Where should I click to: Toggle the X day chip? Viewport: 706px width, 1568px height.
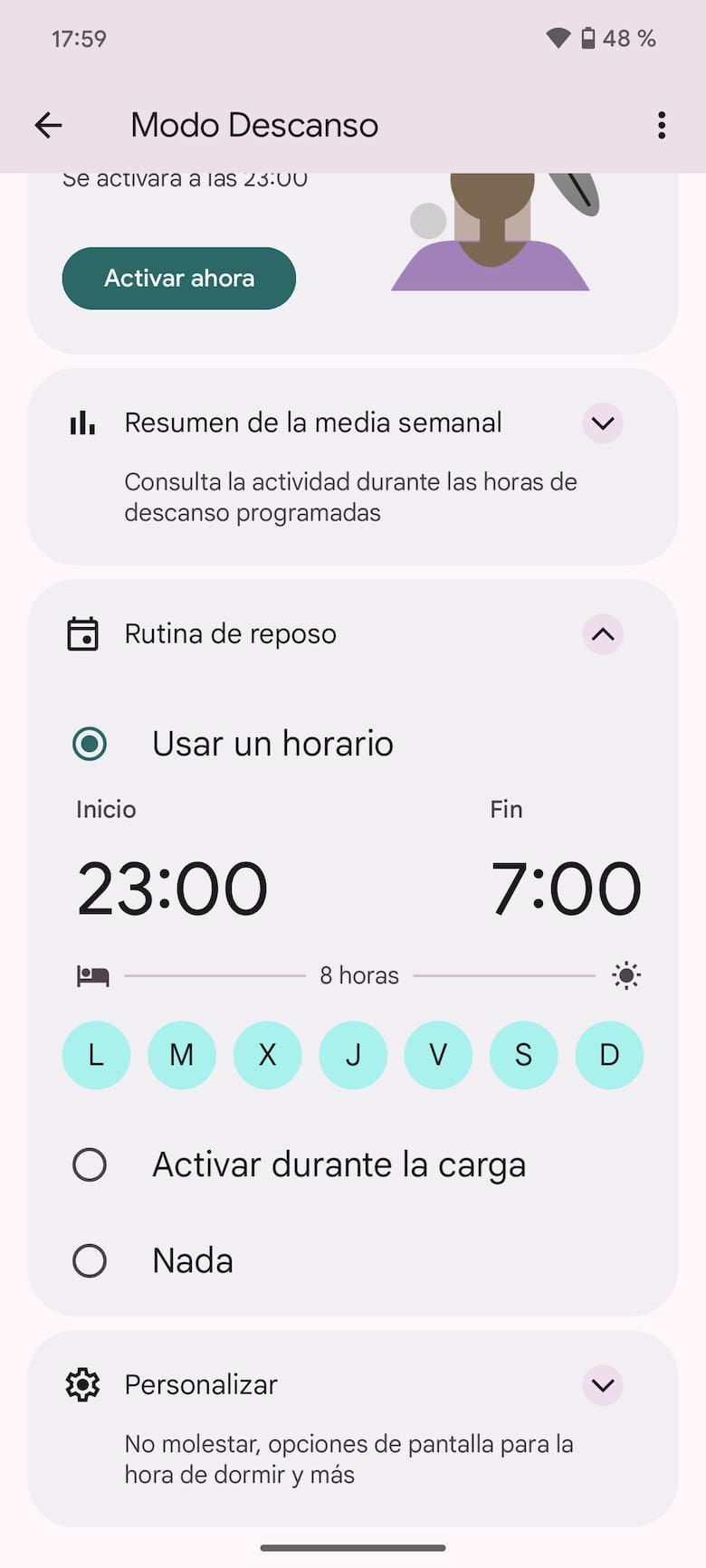(x=267, y=1055)
